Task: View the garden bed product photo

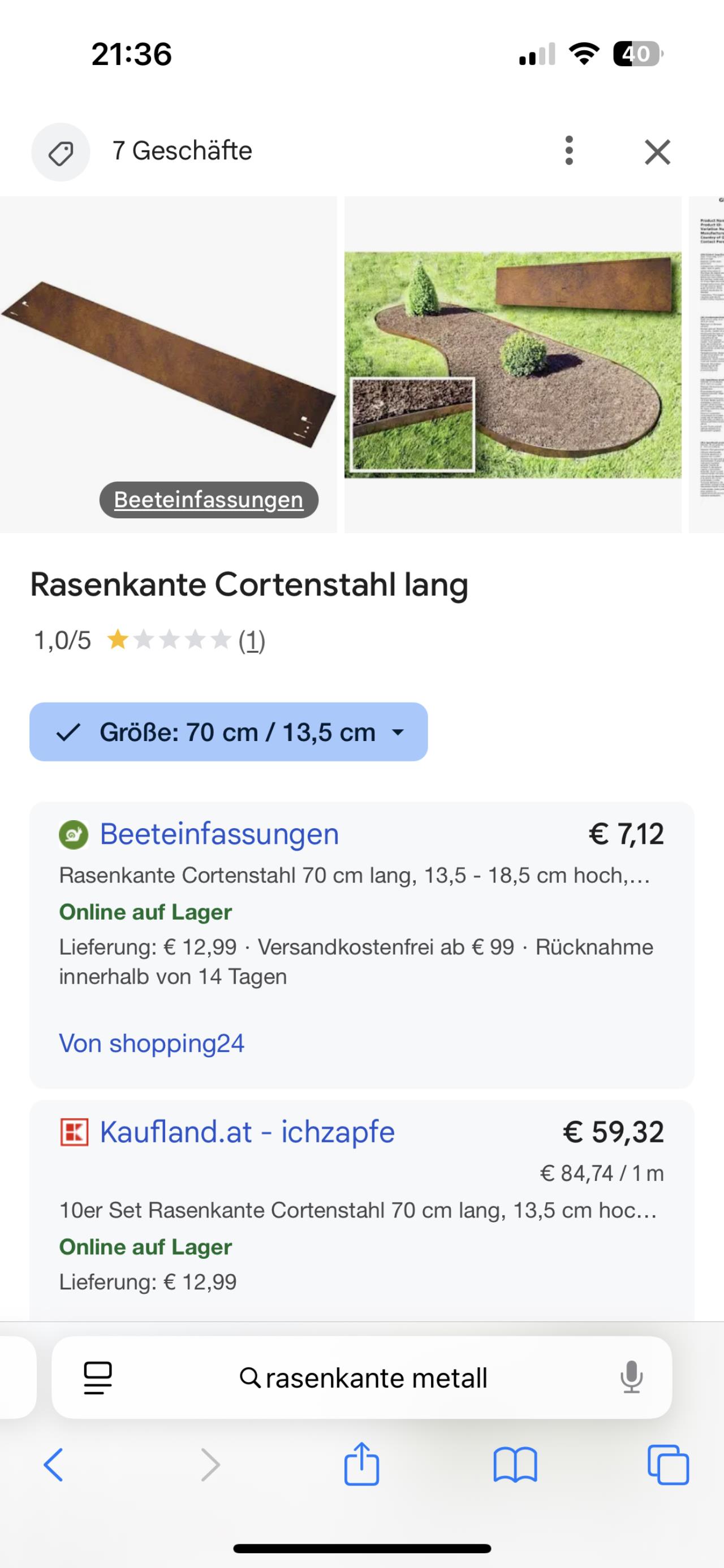Action: [x=512, y=365]
